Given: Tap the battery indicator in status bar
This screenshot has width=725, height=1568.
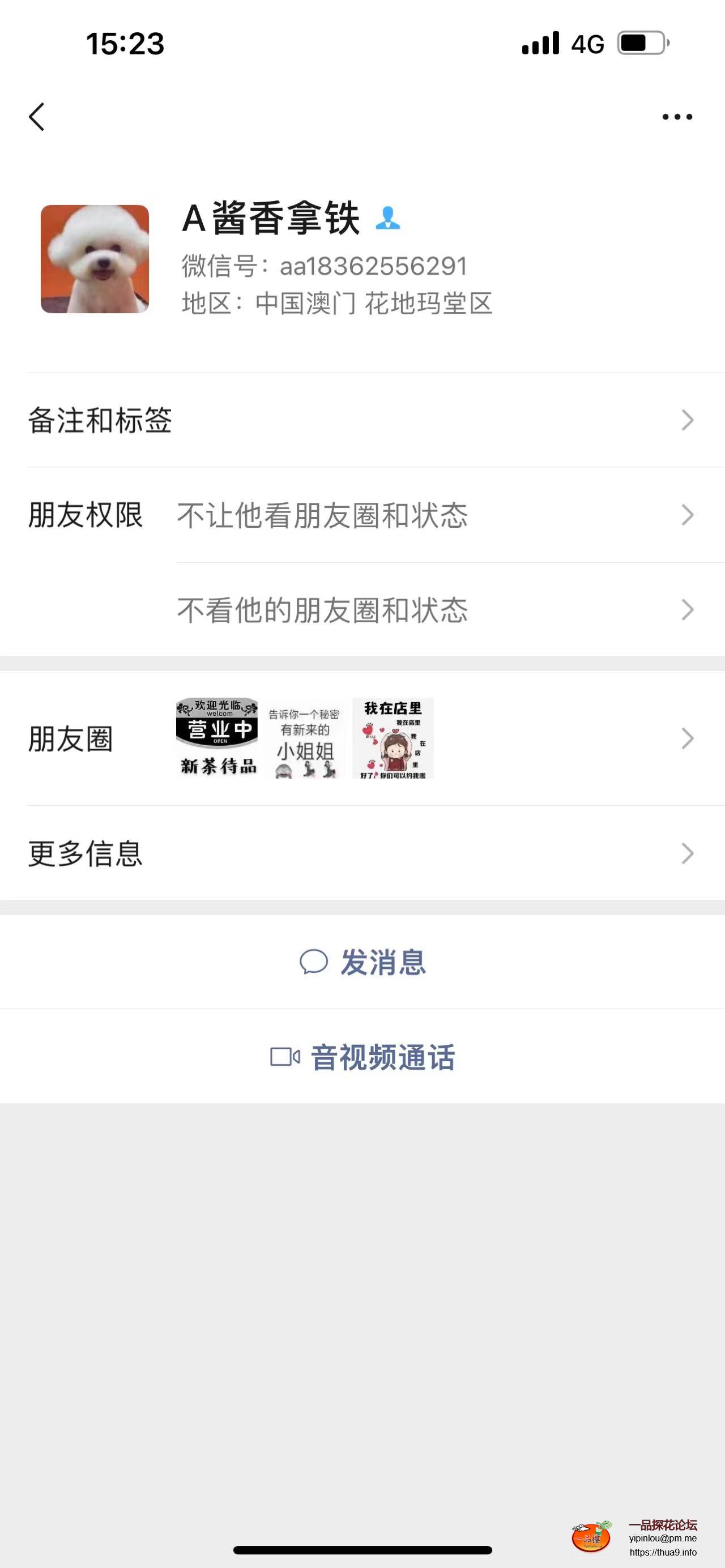Looking at the screenshot, I should point(641,43).
